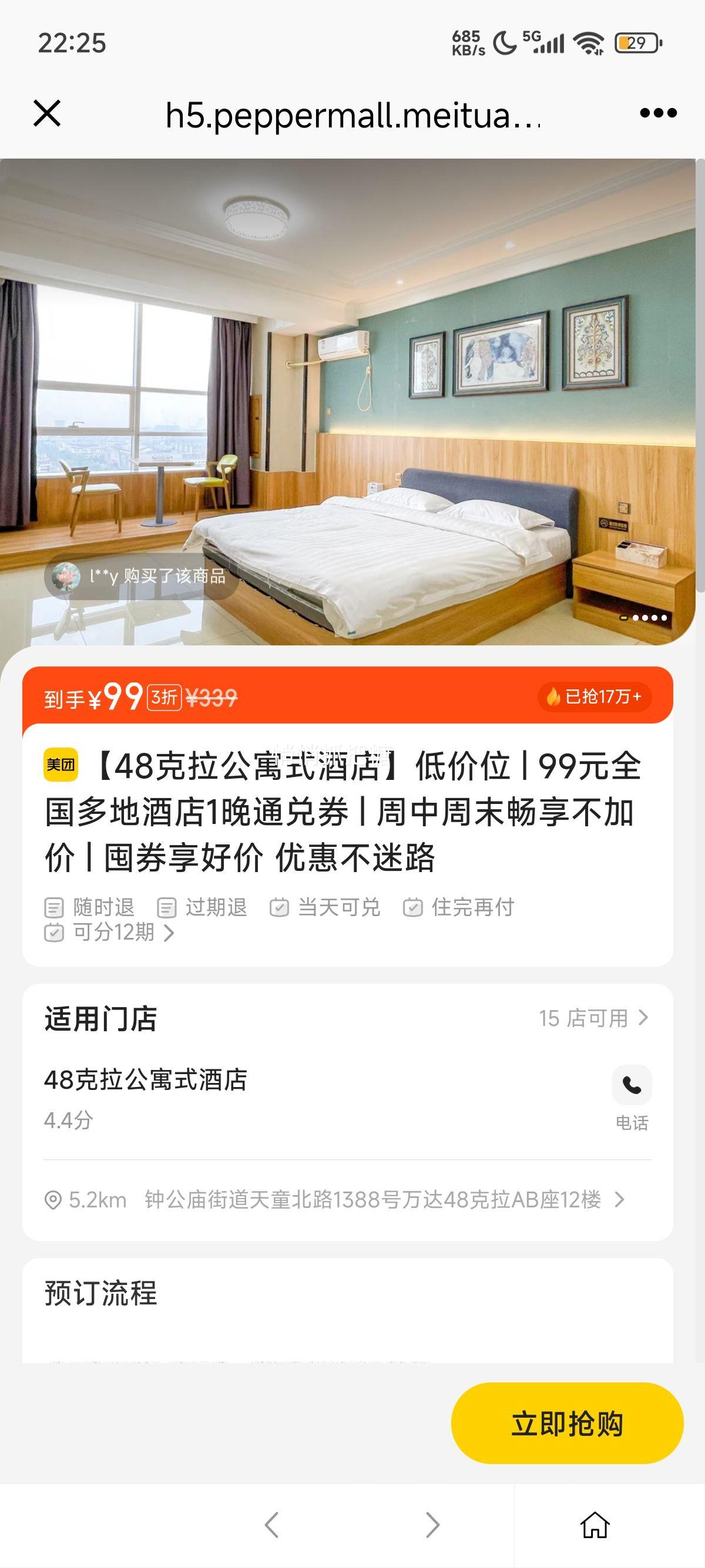View all 15 店可用 applicable stores
This screenshot has height=1568, width=705.
coord(593,1018)
